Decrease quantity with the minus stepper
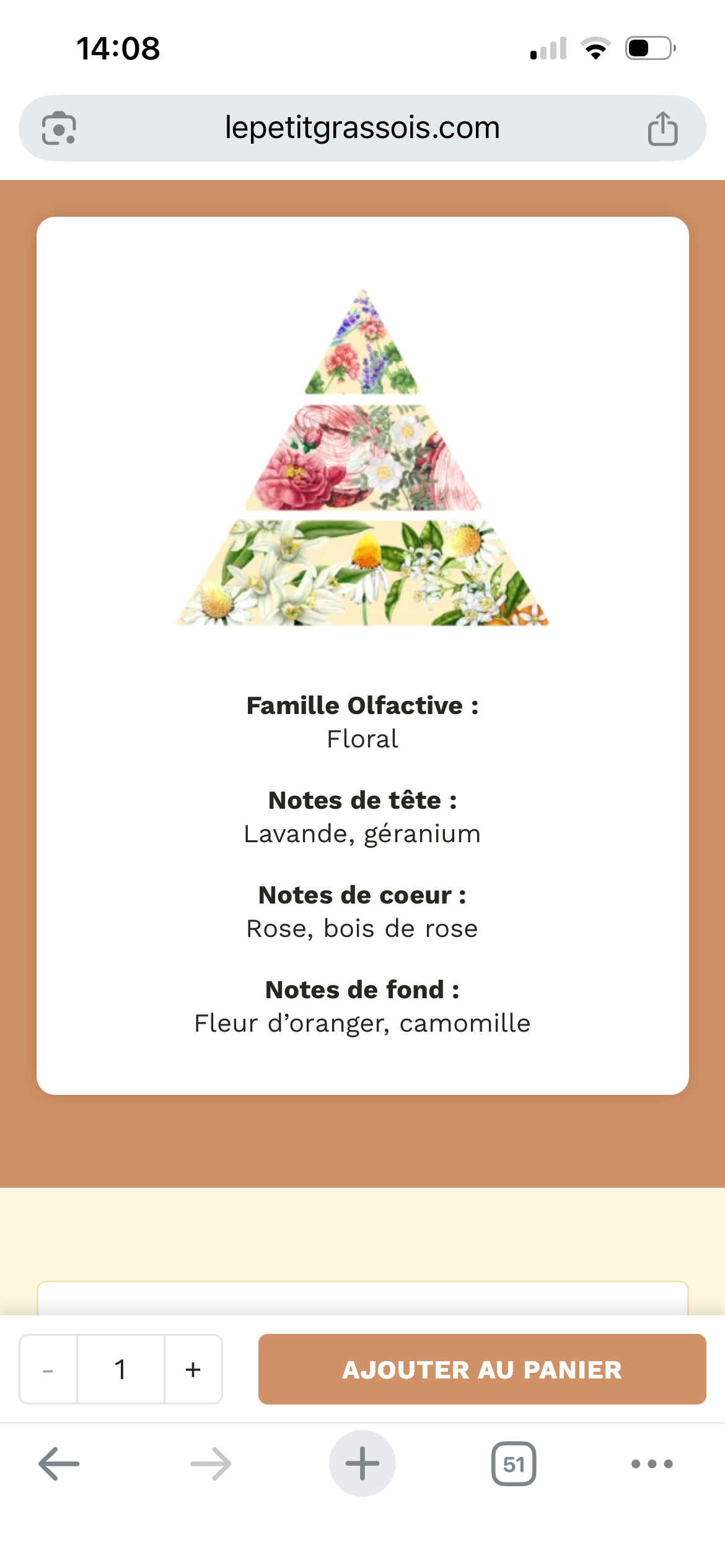 (48, 1370)
